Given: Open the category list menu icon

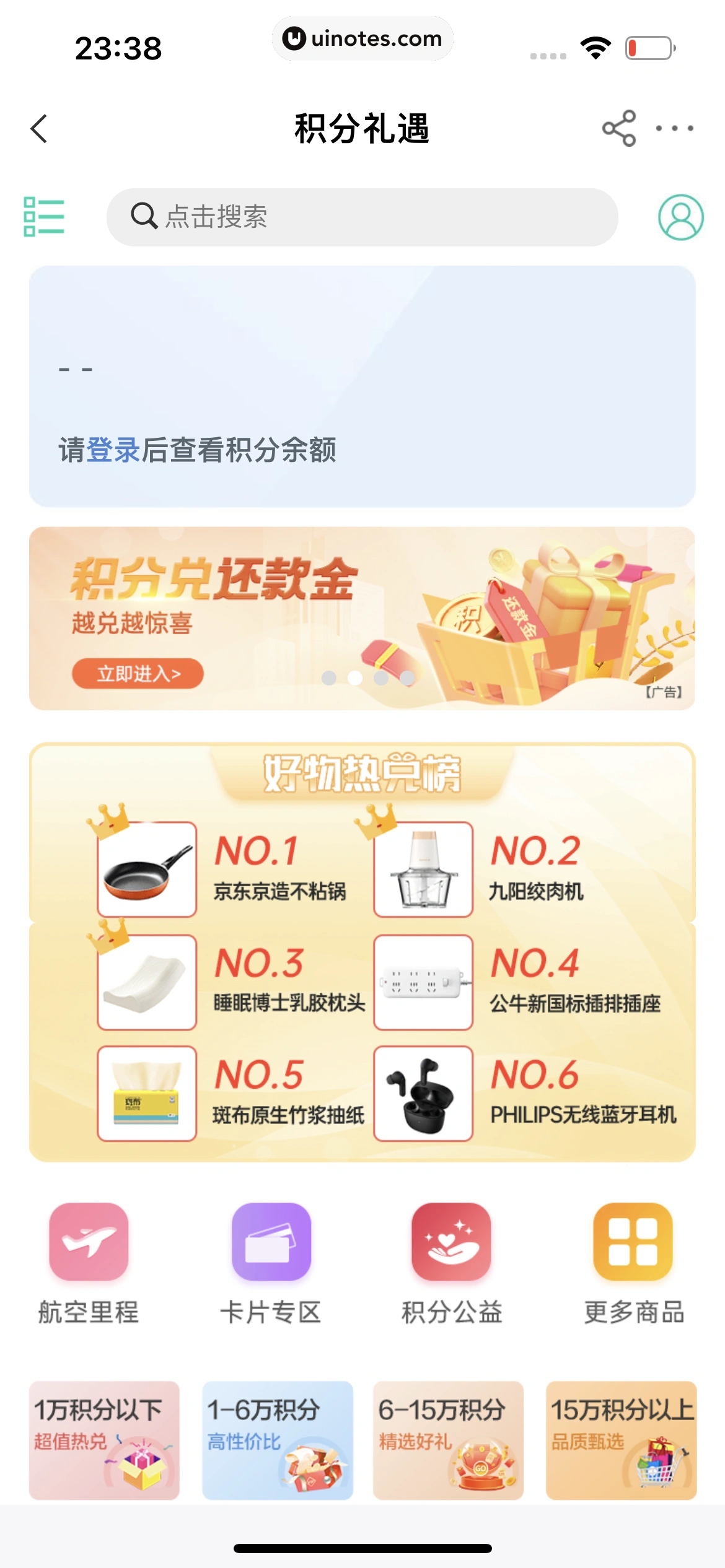Looking at the screenshot, I should click(x=44, y=217).
